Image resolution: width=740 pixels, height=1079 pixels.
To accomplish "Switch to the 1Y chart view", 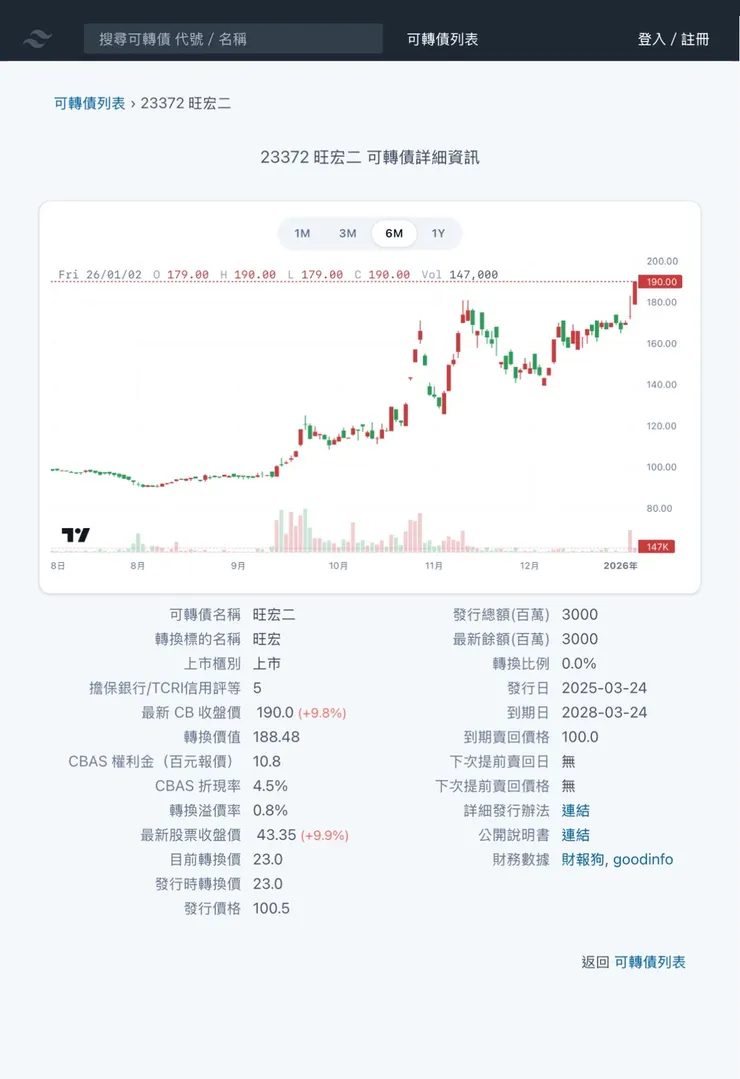I will (x=438, y=233).
